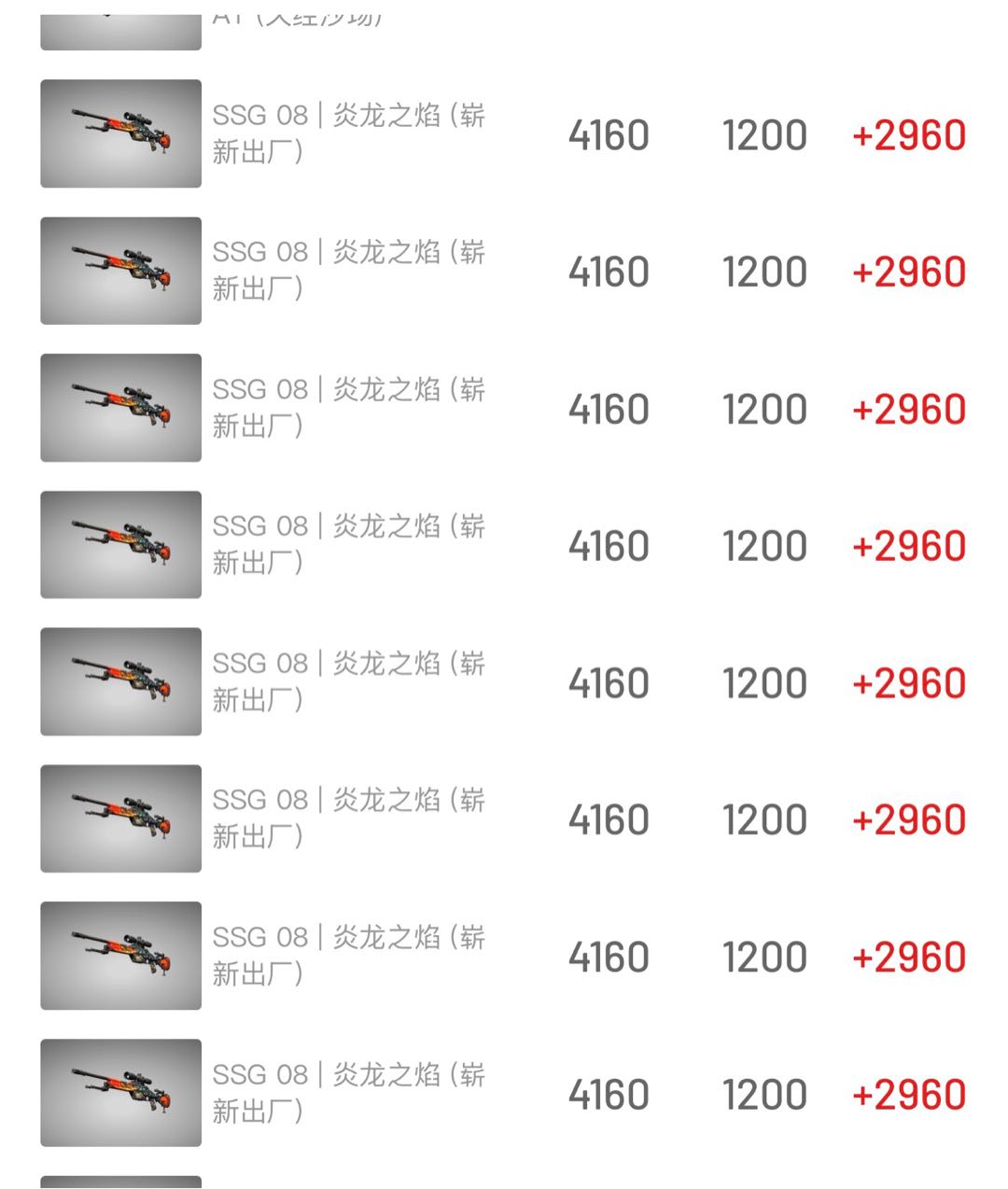Select the 1200 value in the second row
The width and height of the screenshot is (1008, 1189).
pyautogui.click(x=764, y=272)
